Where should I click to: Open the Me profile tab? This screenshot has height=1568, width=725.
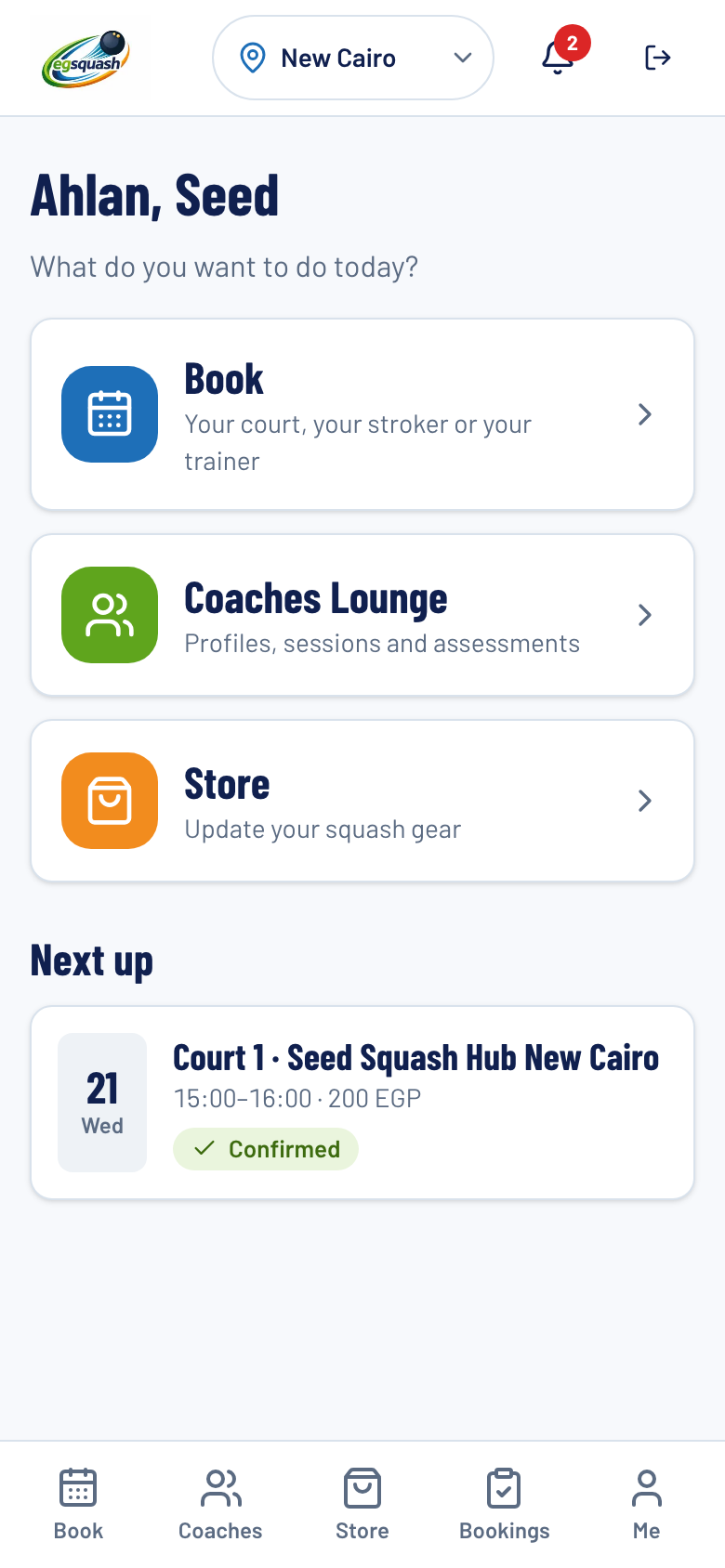(x=647, y=1505)
